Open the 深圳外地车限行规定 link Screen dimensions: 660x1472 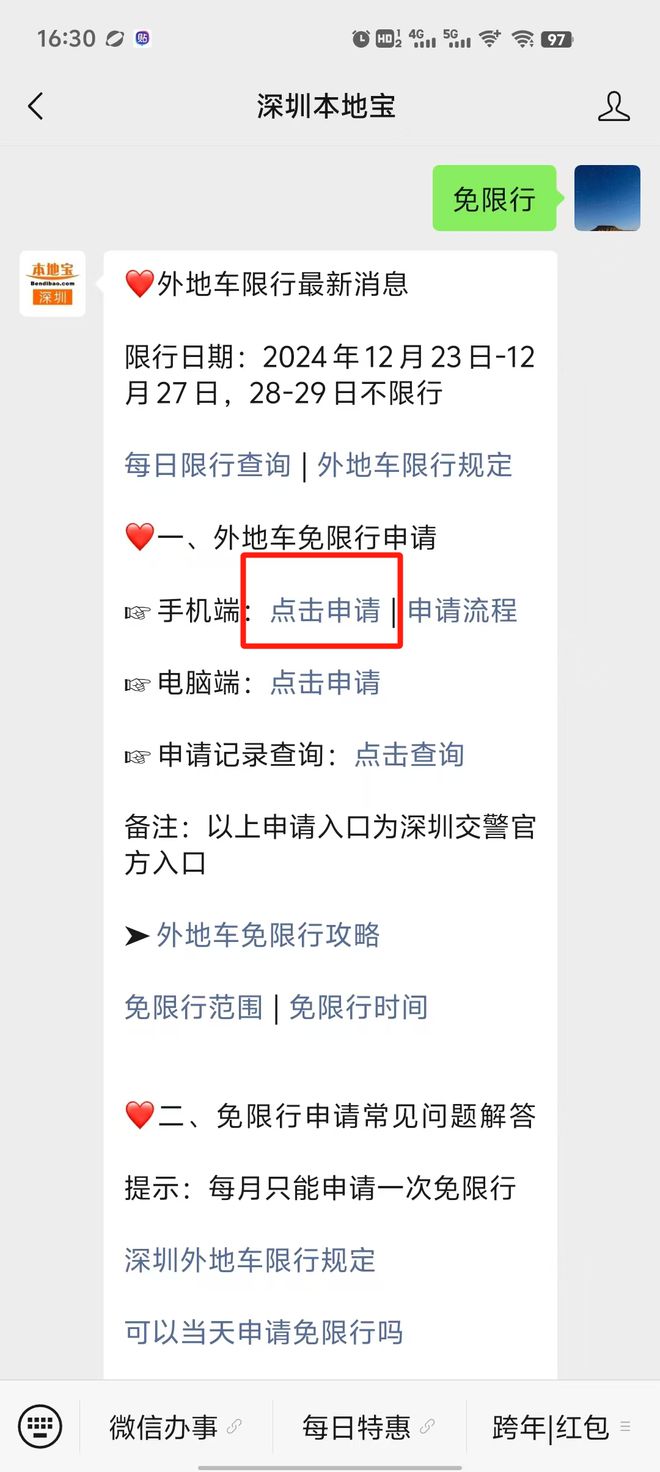pyautogui.click(x=250, y=1260)
